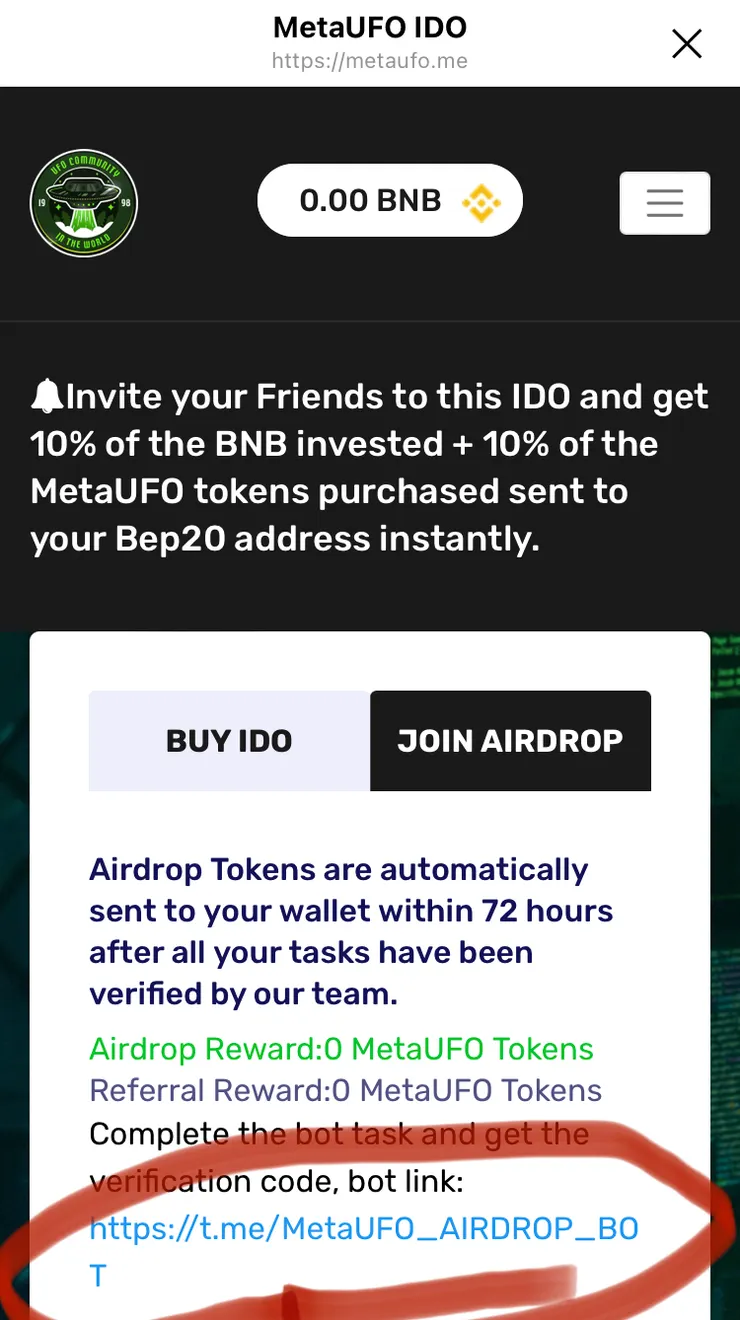The height and width of the screenshot is (1320, 740).
Task: Close the MetaUFO IDO browser view
Action: [687, 44]
